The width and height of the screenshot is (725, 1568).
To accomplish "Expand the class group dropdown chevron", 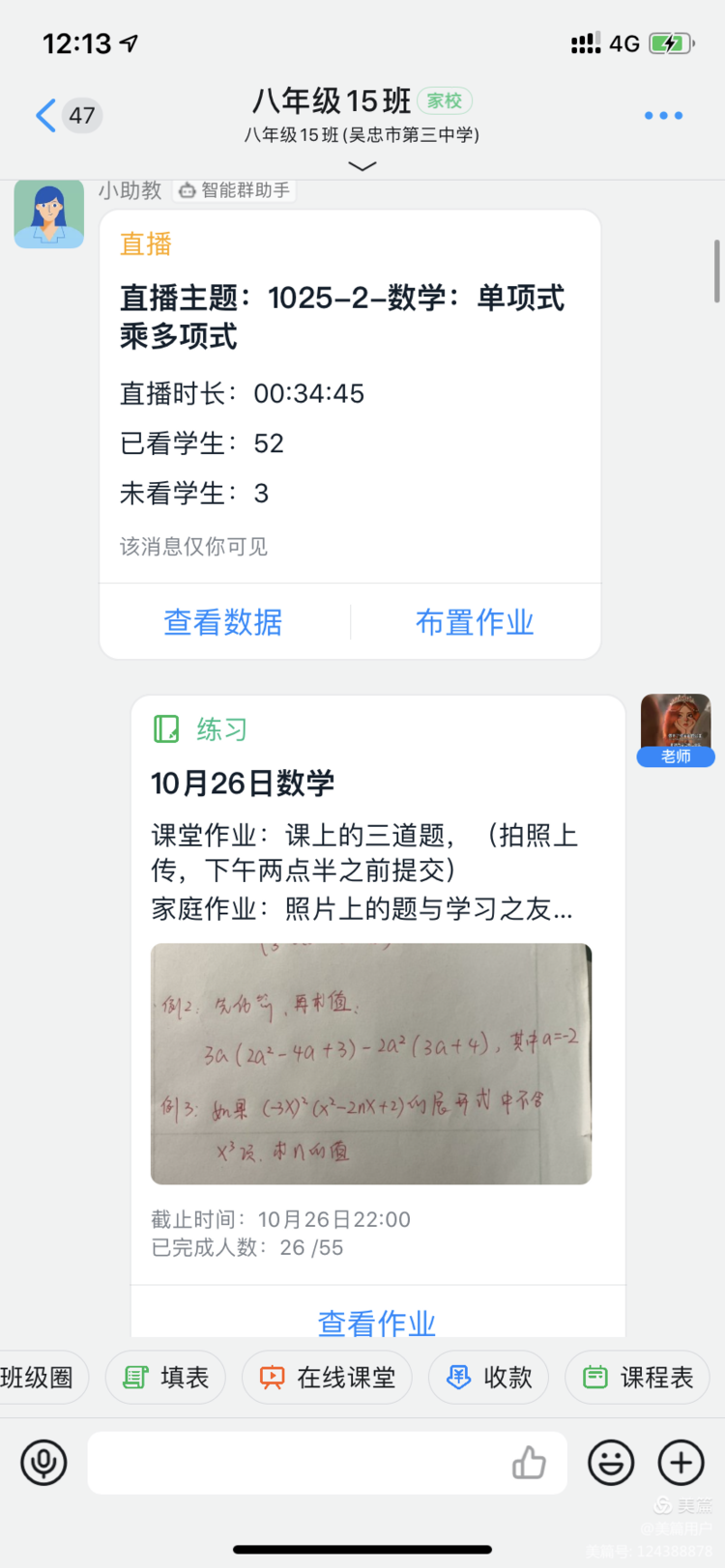I will [x=362, y=166].
